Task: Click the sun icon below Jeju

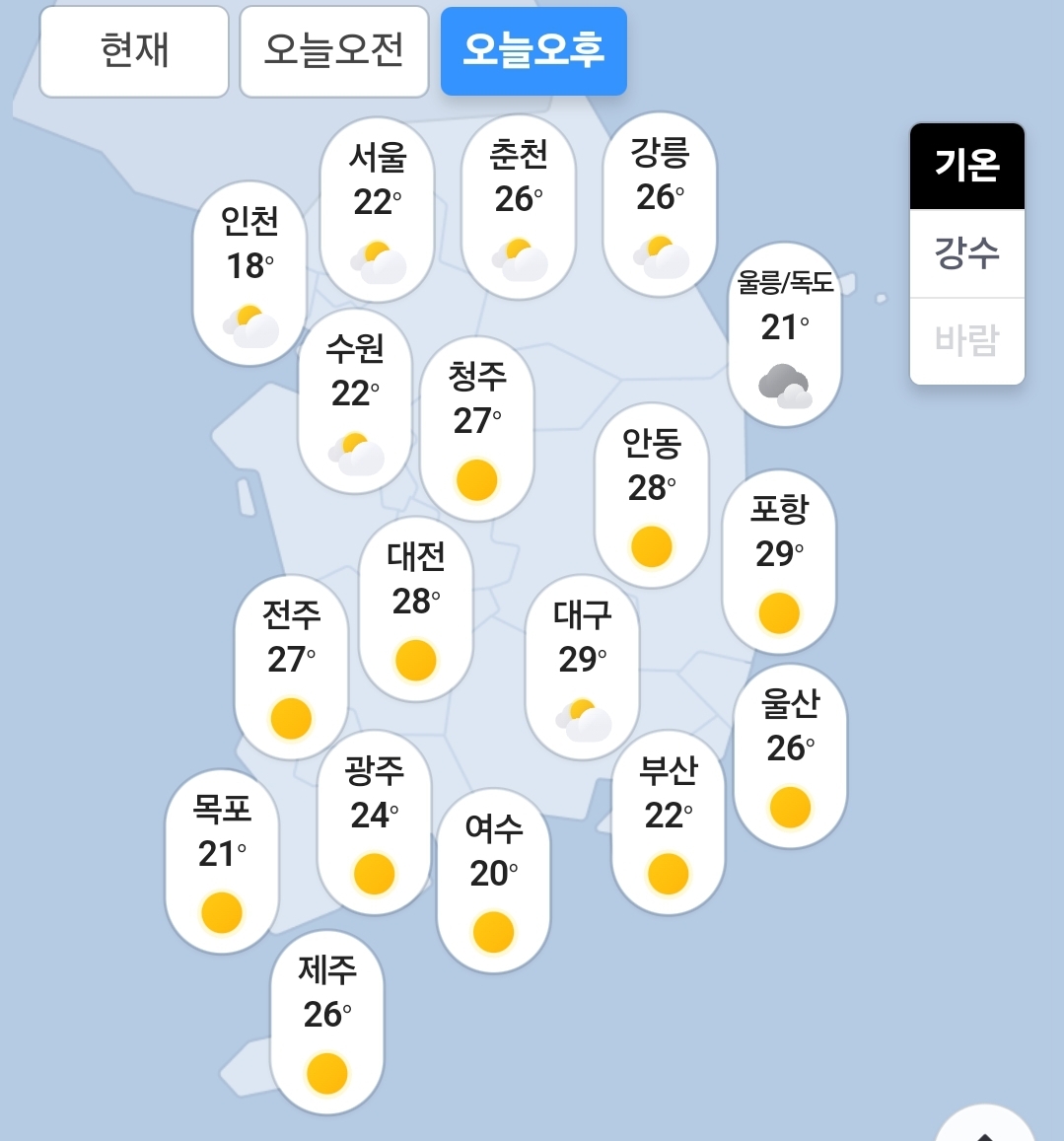Action: [x=326, y=1073]
